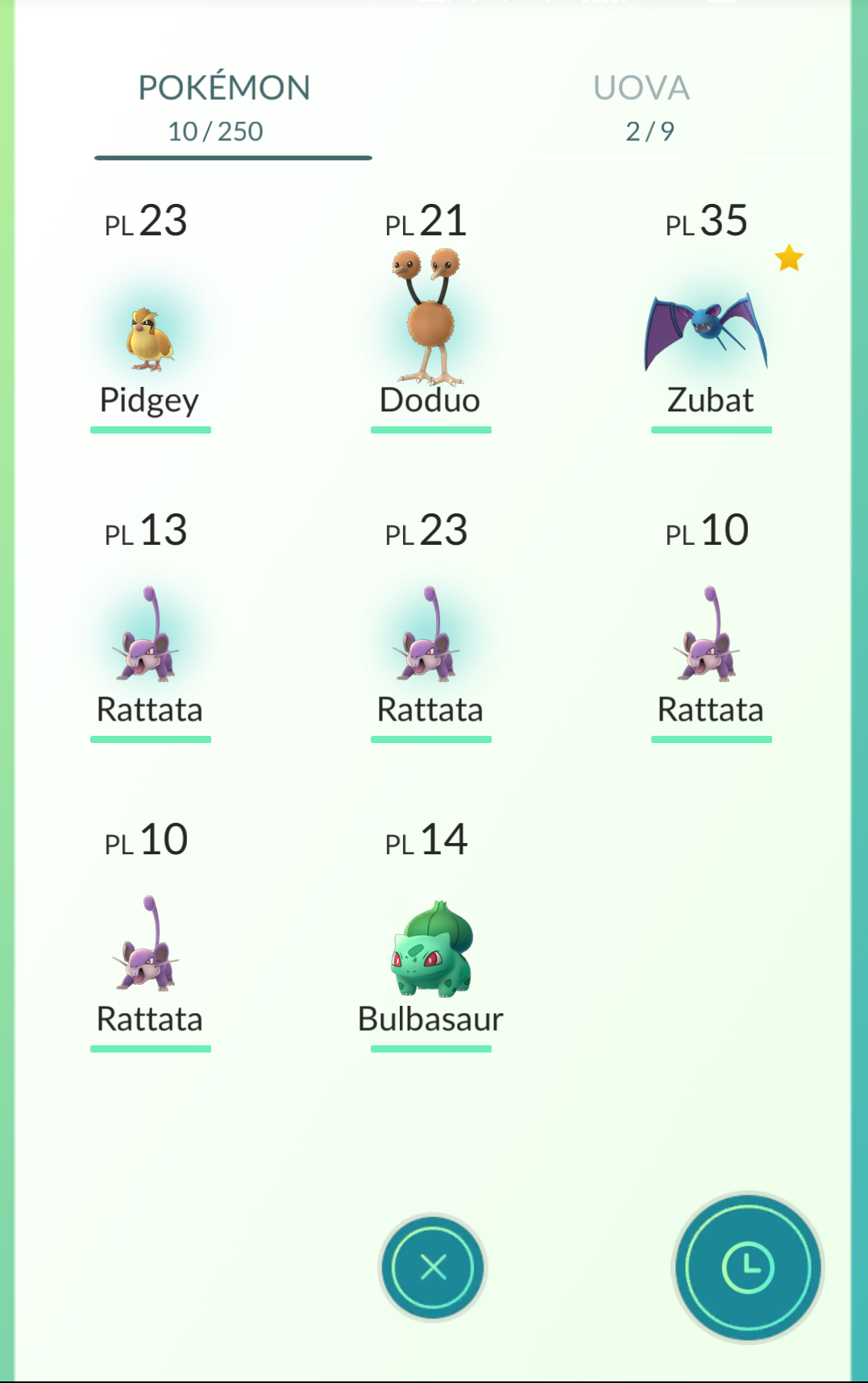Screen dimensions: 868x1383
Task: Close the Pokémon list
Action: 434,1267
